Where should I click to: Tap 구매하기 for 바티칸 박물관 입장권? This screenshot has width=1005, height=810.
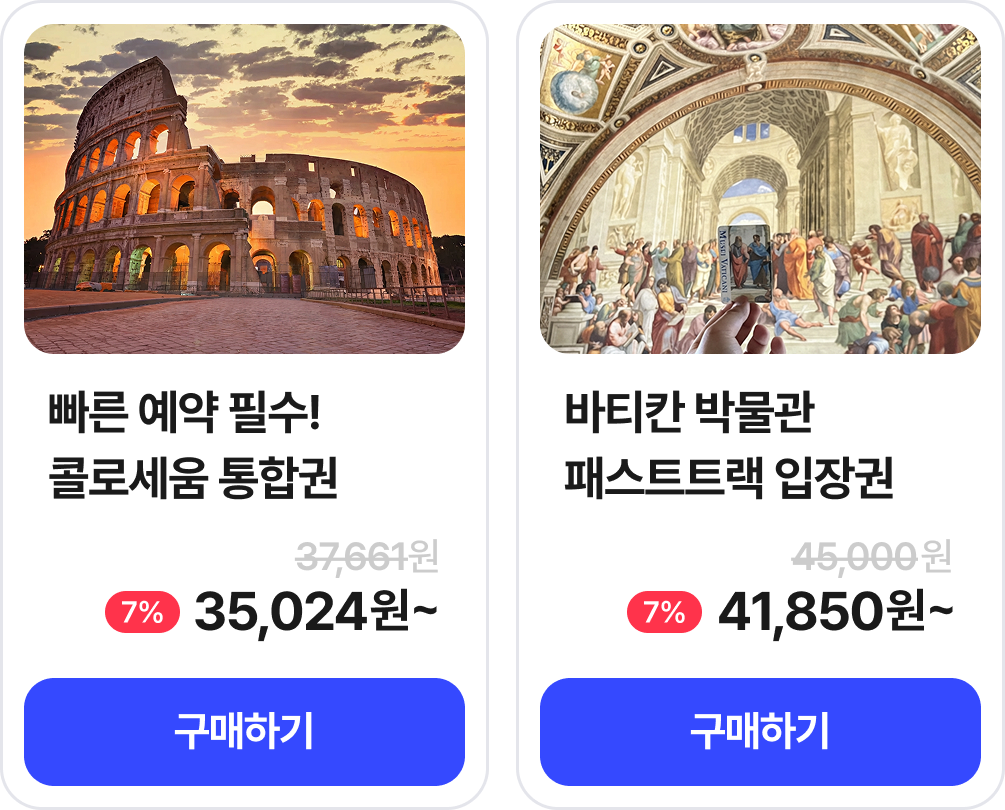tap(760, 732)
